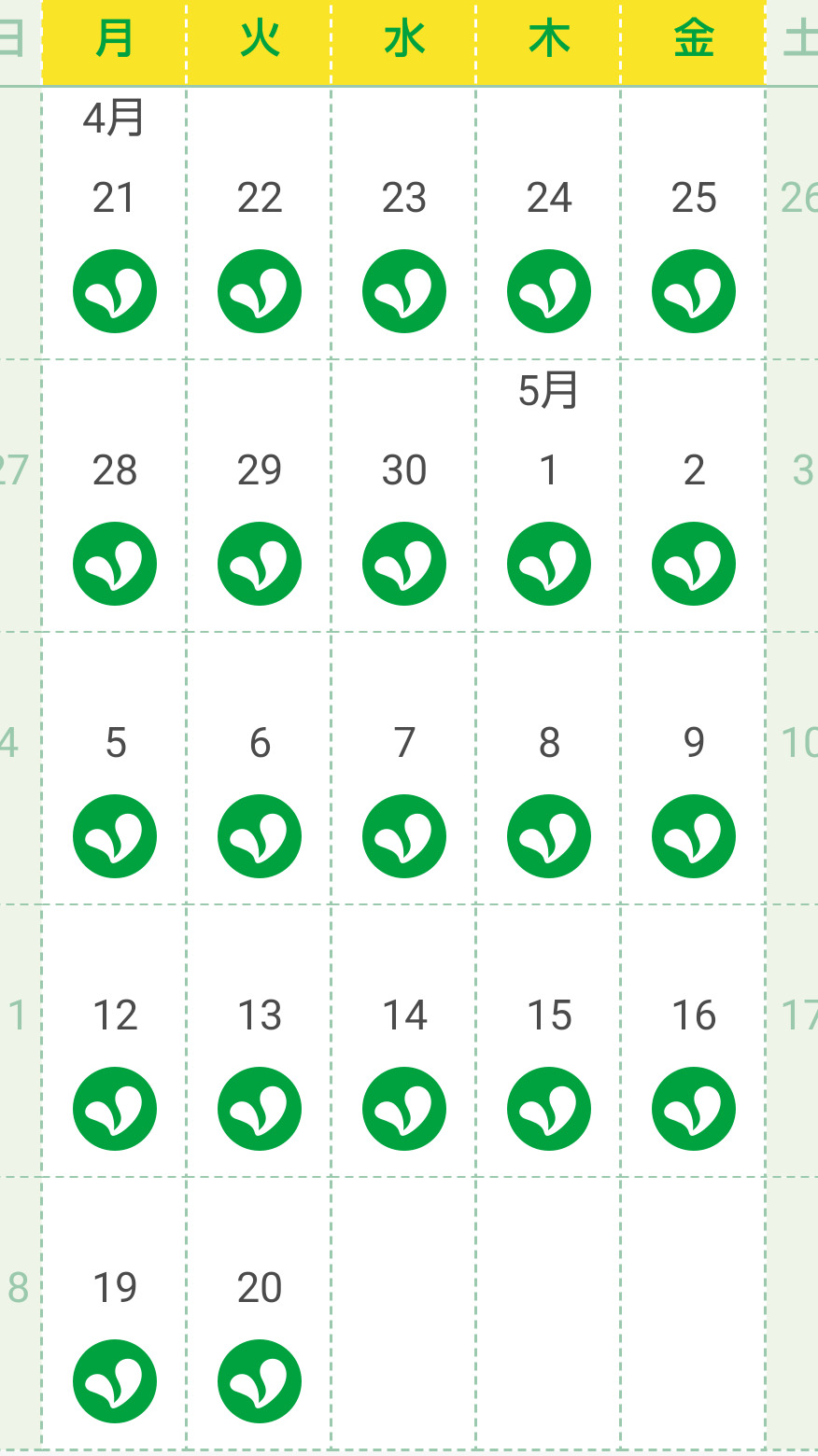Open the date cell for April 22
This screenshot has height=1456, width=818.
pos(260,224)
